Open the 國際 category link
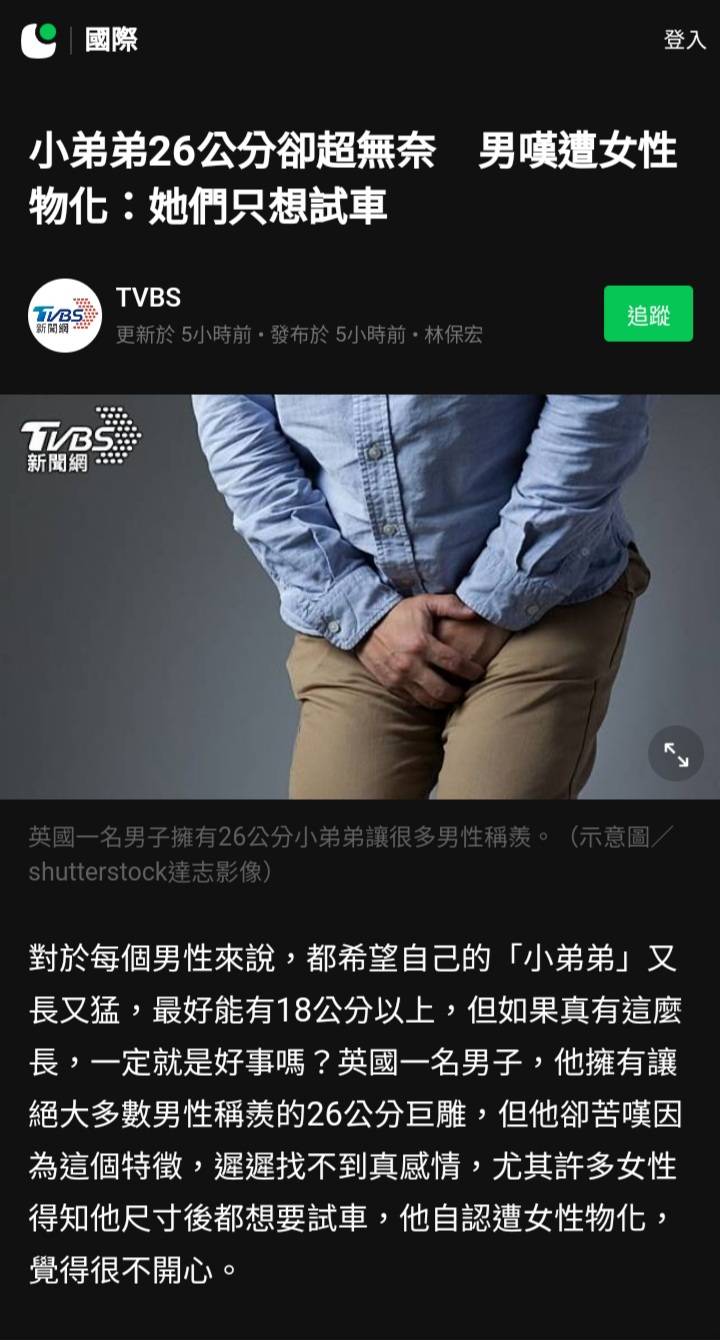This screenshot has height=1340, width=720. 111,40
